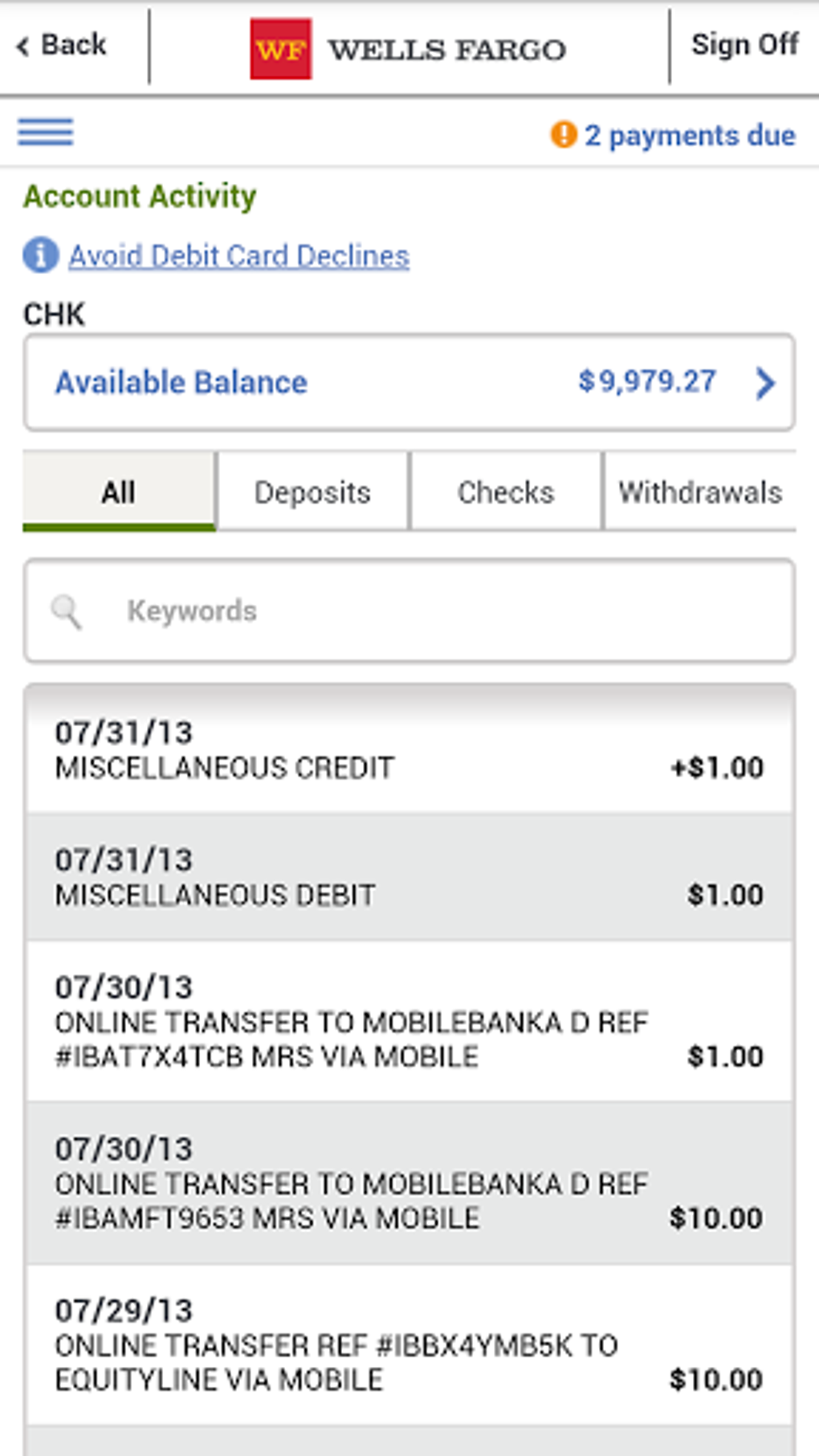Open transfer with ref #IBAMFT9653
The height and width of the screenshot is (1456, 819).
pos(409,1183)
